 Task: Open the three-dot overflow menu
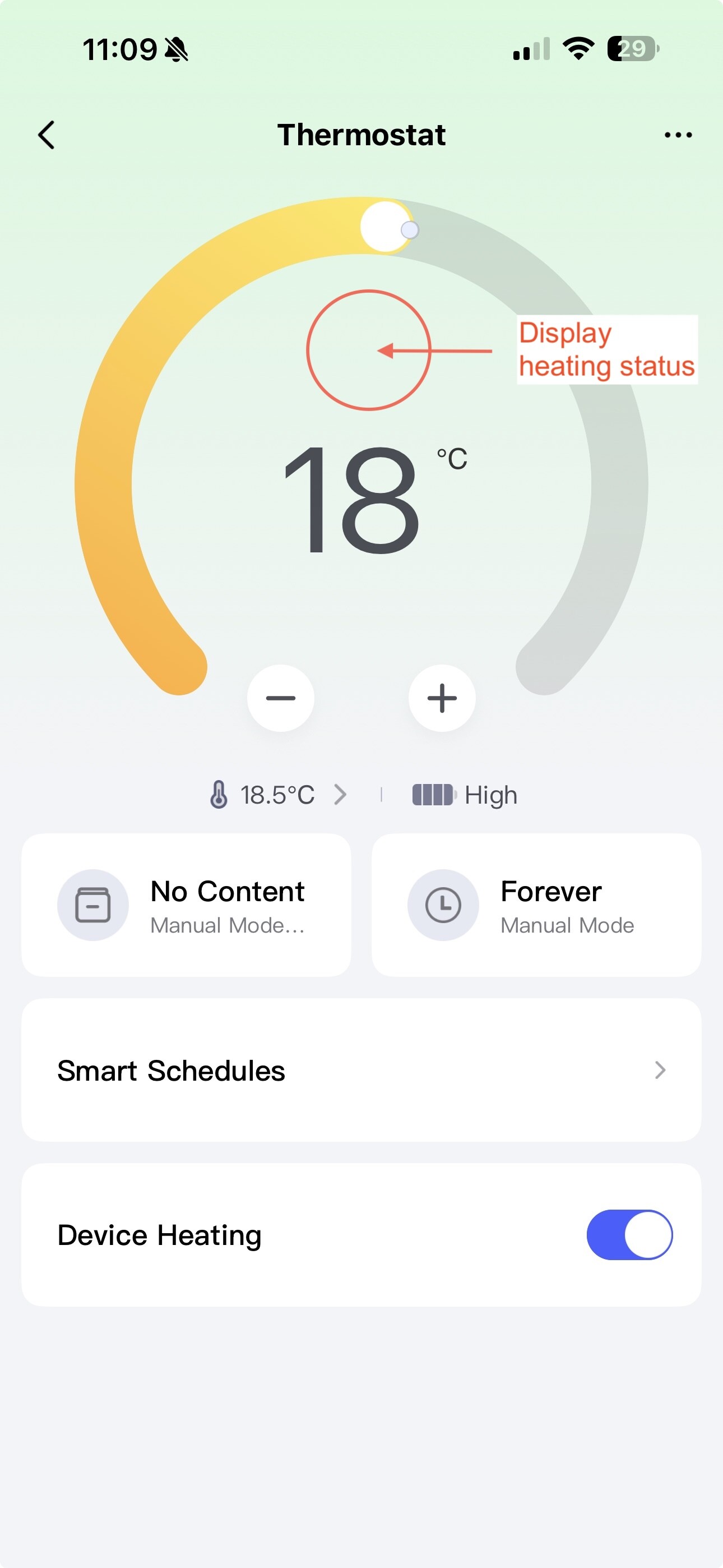click(678, 135)
